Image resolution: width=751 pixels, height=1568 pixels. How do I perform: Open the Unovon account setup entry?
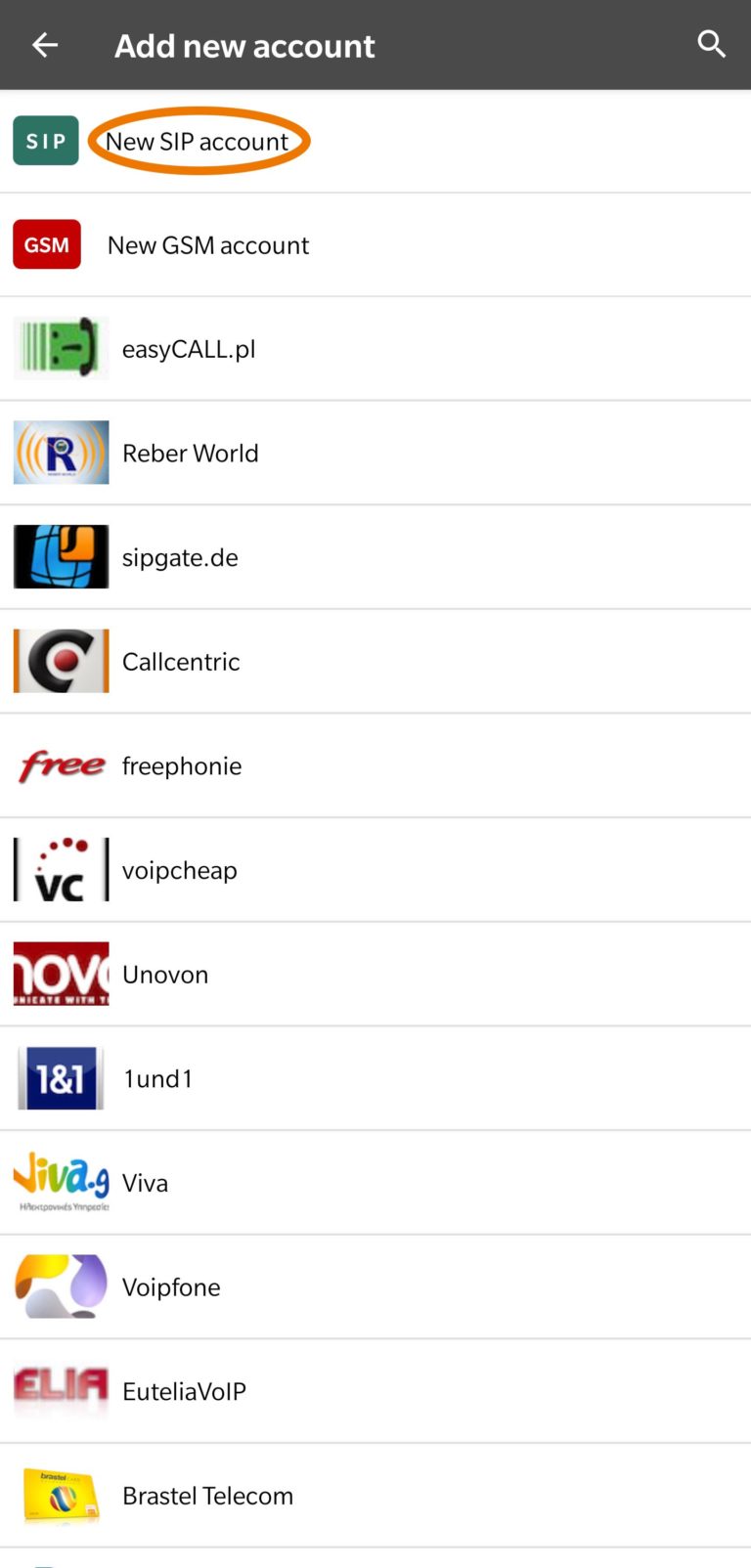165,974
